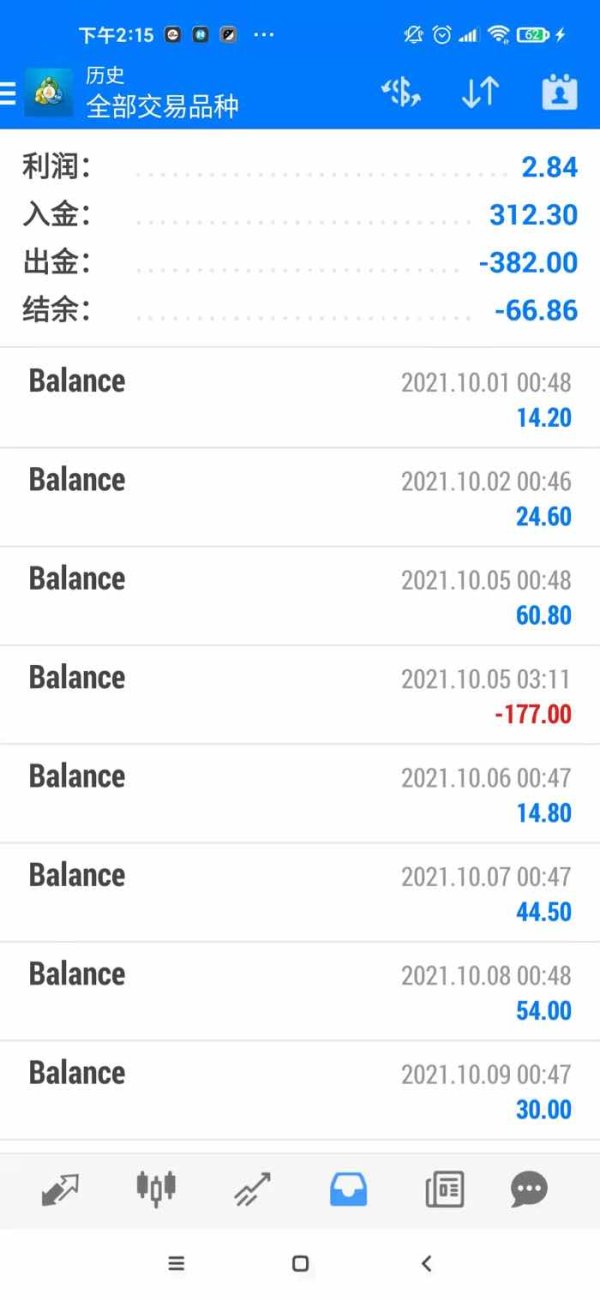Screen dimensions: 600x1300
Task: Select Balance row dated 2021.10.05 00:48
Action: point(300,596)
